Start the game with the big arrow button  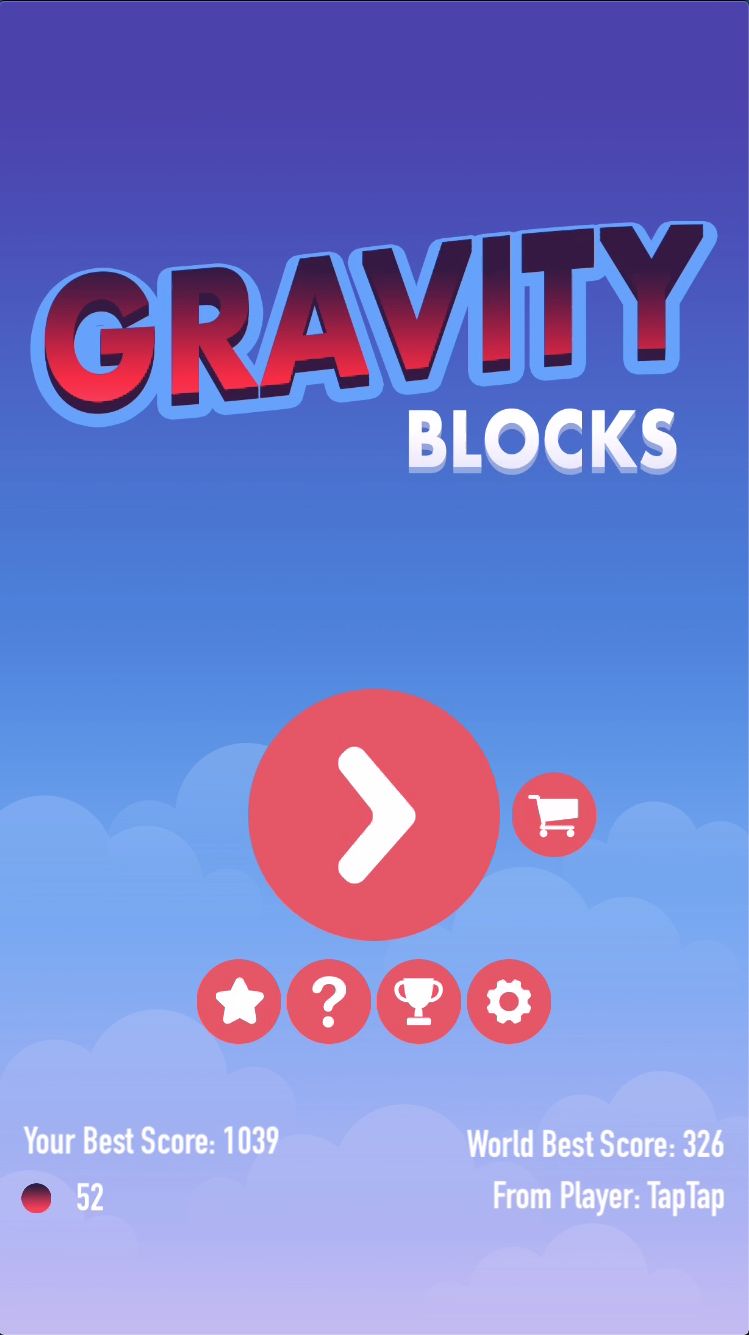(x=374, y=815)
